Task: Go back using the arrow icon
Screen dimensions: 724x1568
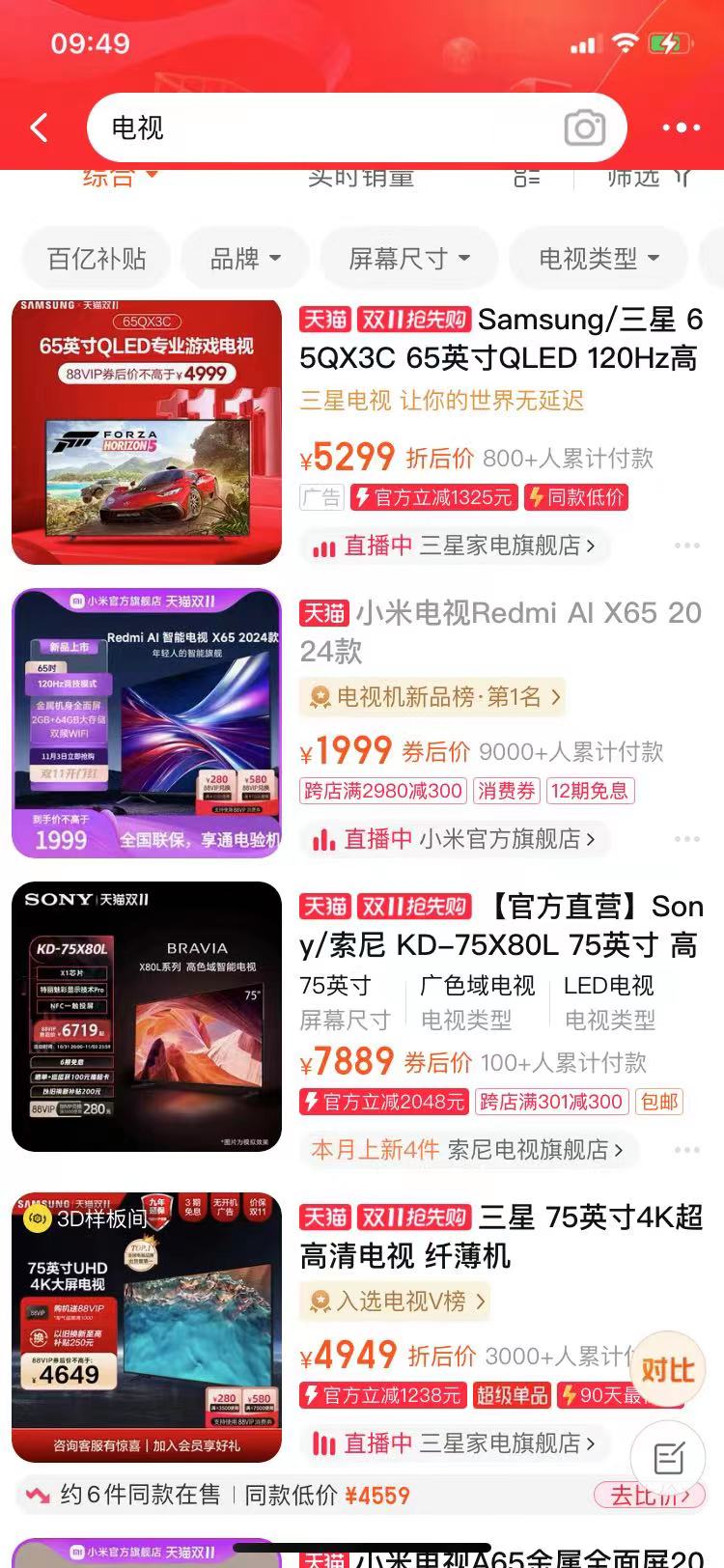Action: [x=39, y=127]
